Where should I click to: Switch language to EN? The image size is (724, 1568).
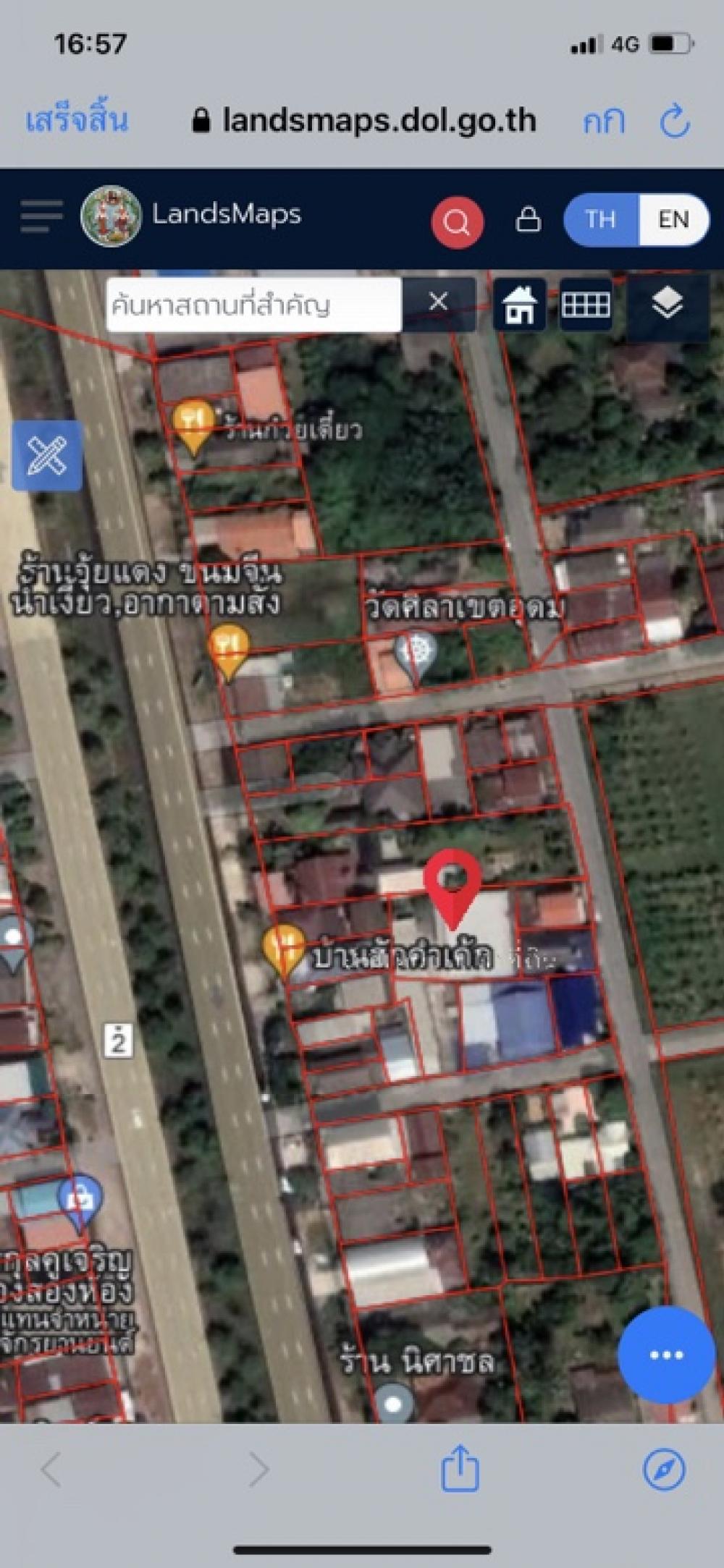pos(673,219)
